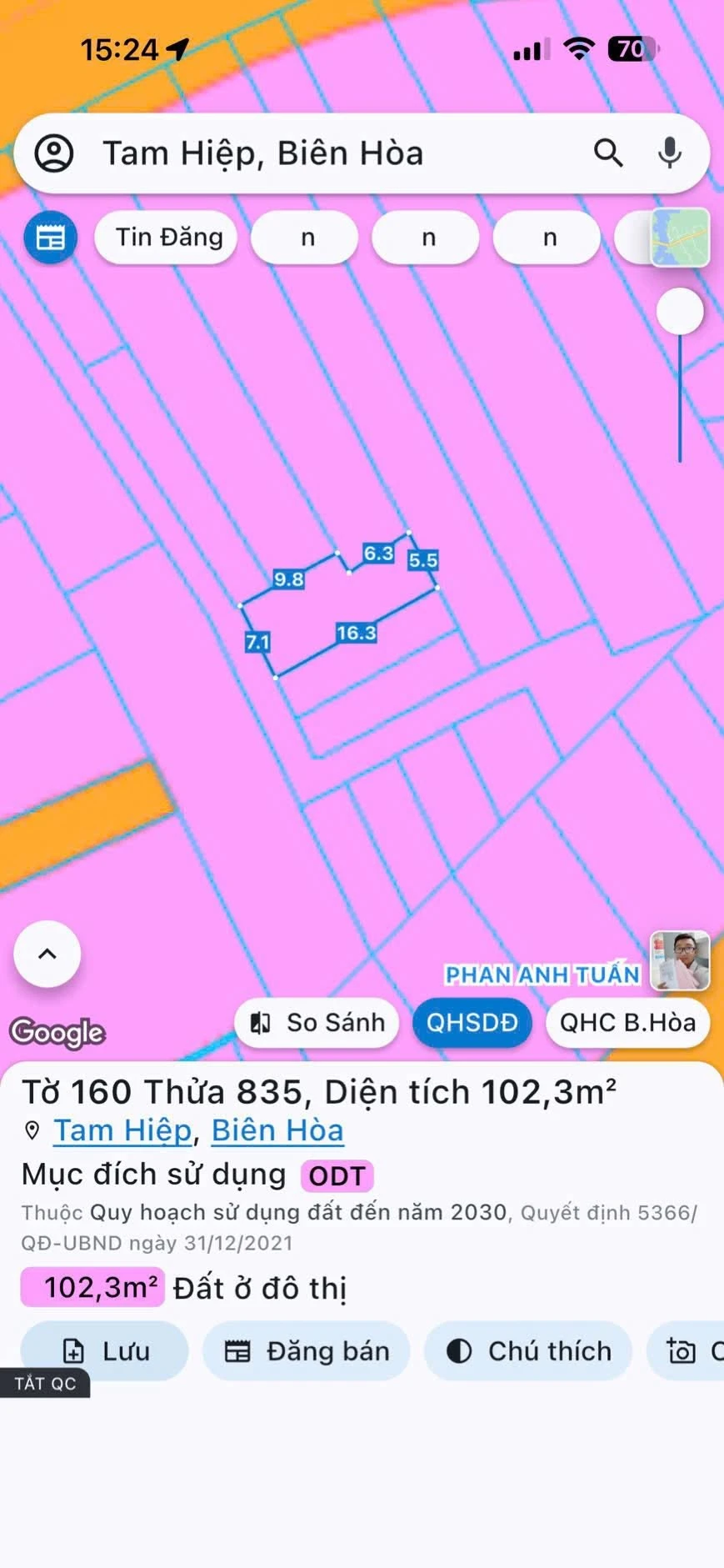Tap Đăng bán to post for sale
Screen dimensions: 724x1568
point(307,1350)
